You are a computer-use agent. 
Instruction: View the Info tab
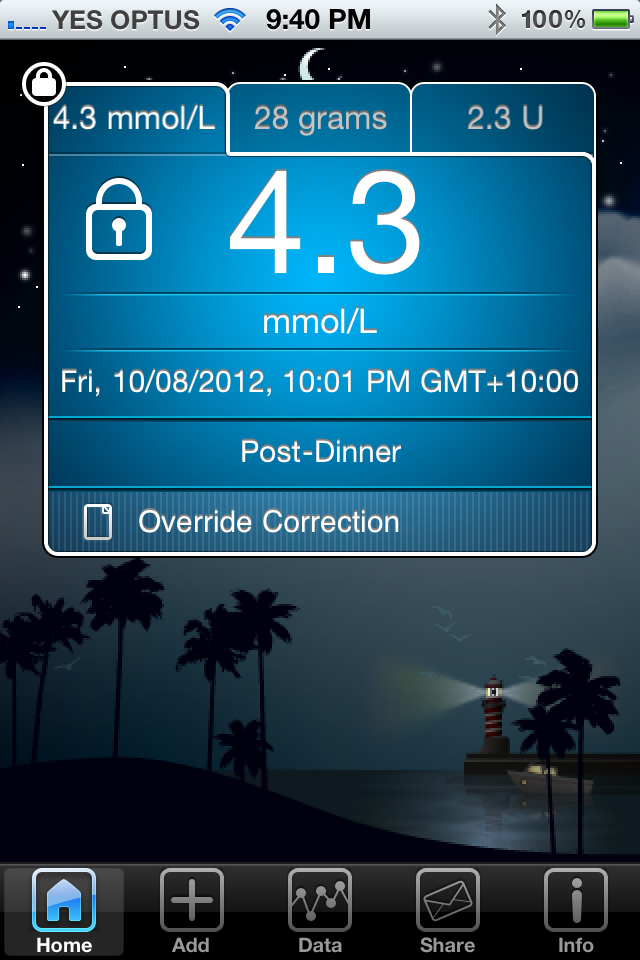(575, 910)
